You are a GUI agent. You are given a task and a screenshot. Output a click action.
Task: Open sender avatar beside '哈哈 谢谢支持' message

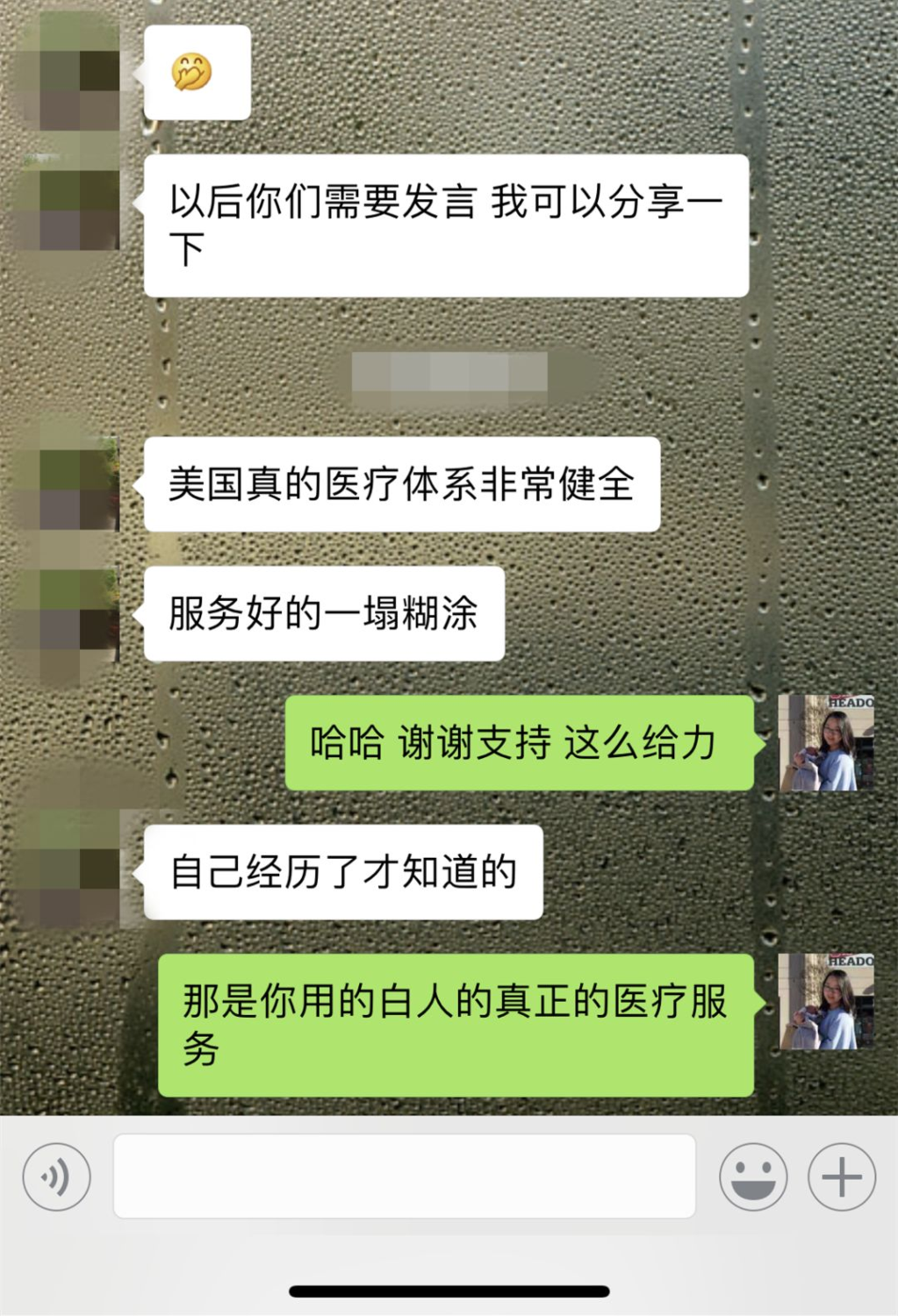click(826, 742)
